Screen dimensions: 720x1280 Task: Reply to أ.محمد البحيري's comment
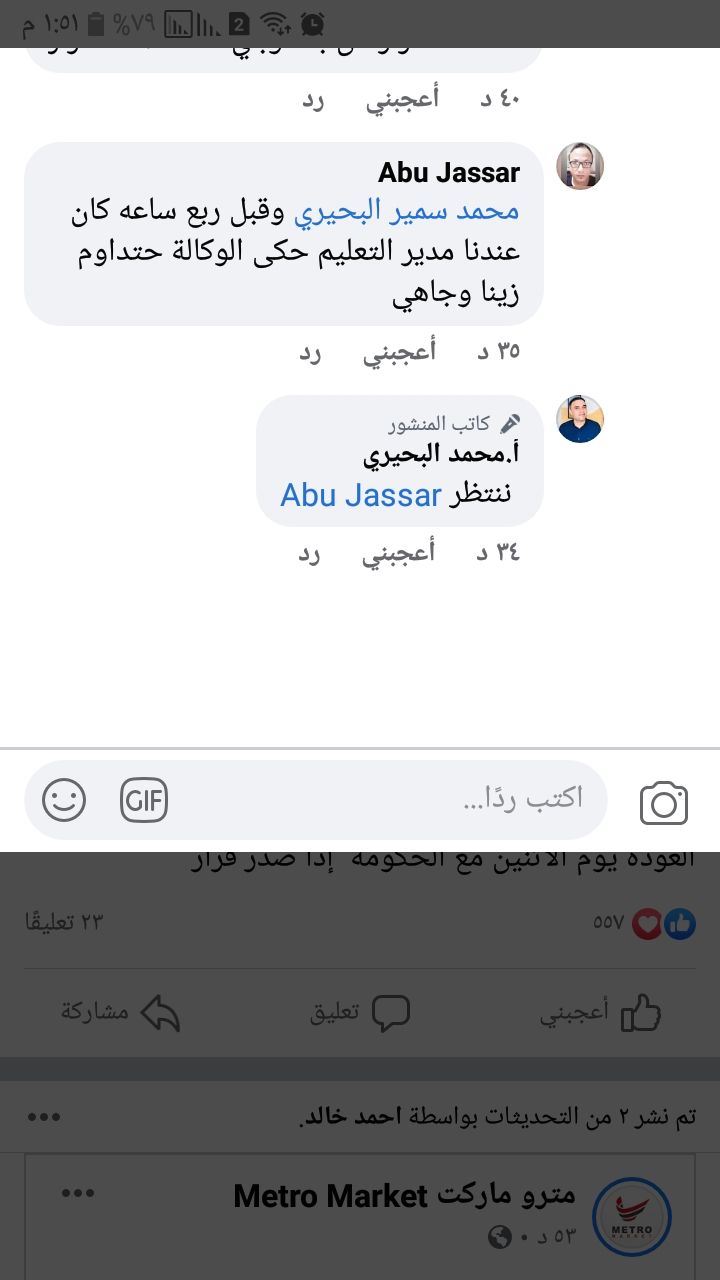pos(311,553)
